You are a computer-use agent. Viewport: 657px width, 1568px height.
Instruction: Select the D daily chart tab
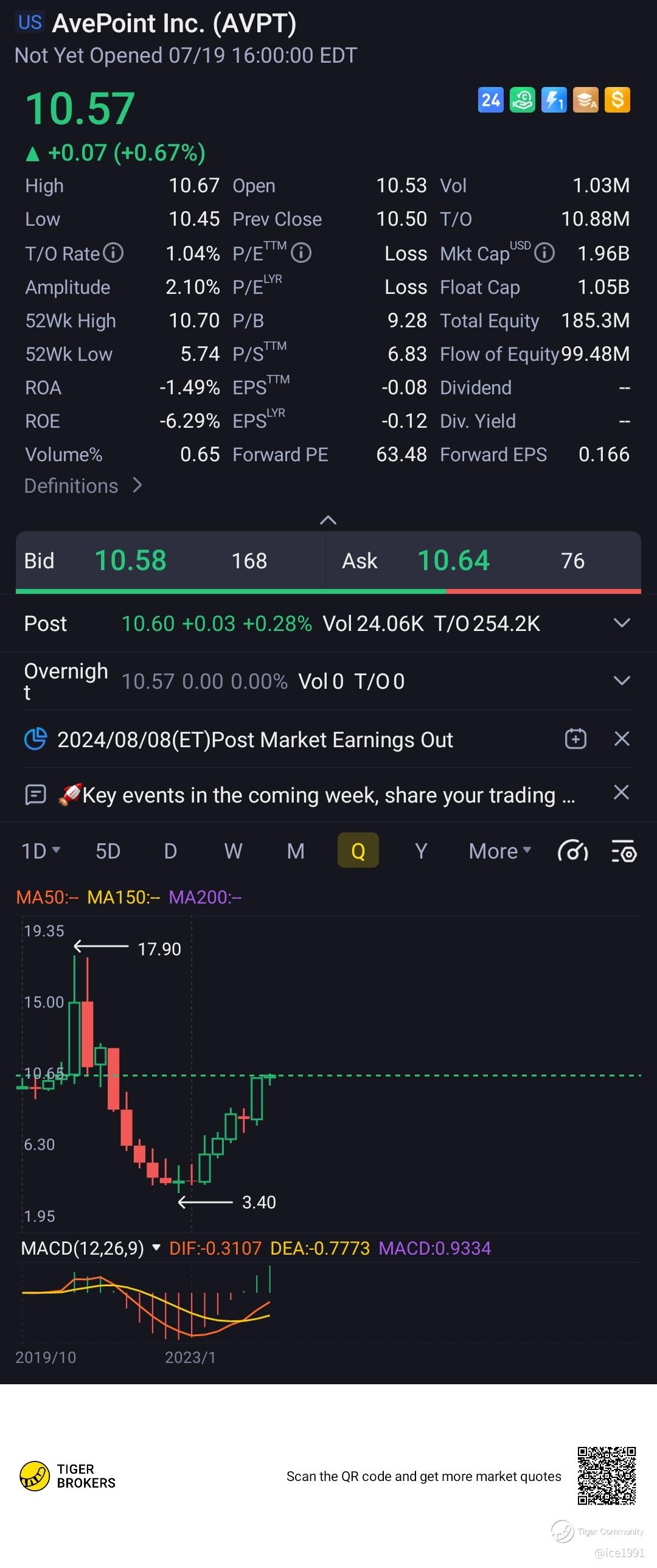(x=170, y=851)
